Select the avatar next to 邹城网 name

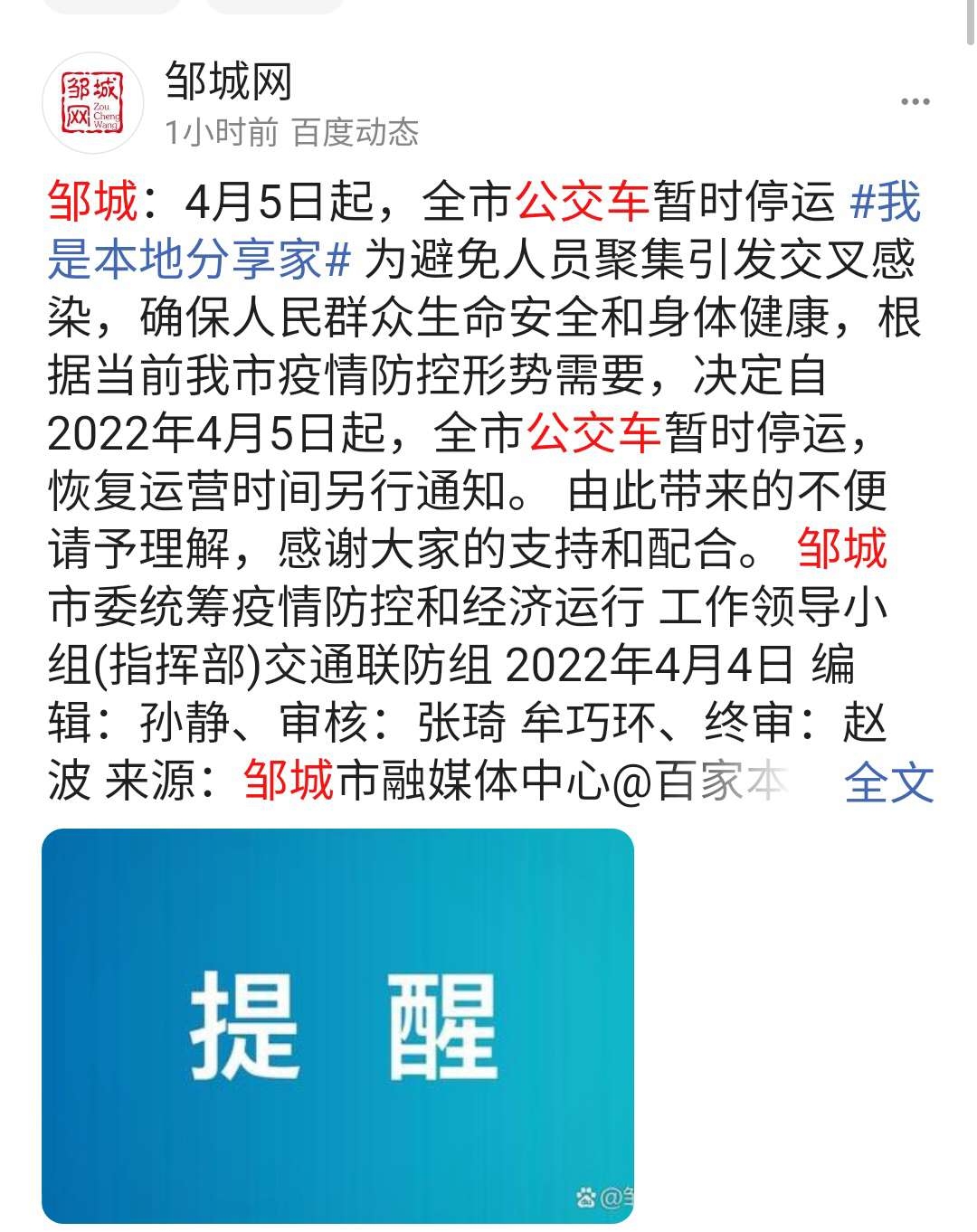[x=95, y=100]
